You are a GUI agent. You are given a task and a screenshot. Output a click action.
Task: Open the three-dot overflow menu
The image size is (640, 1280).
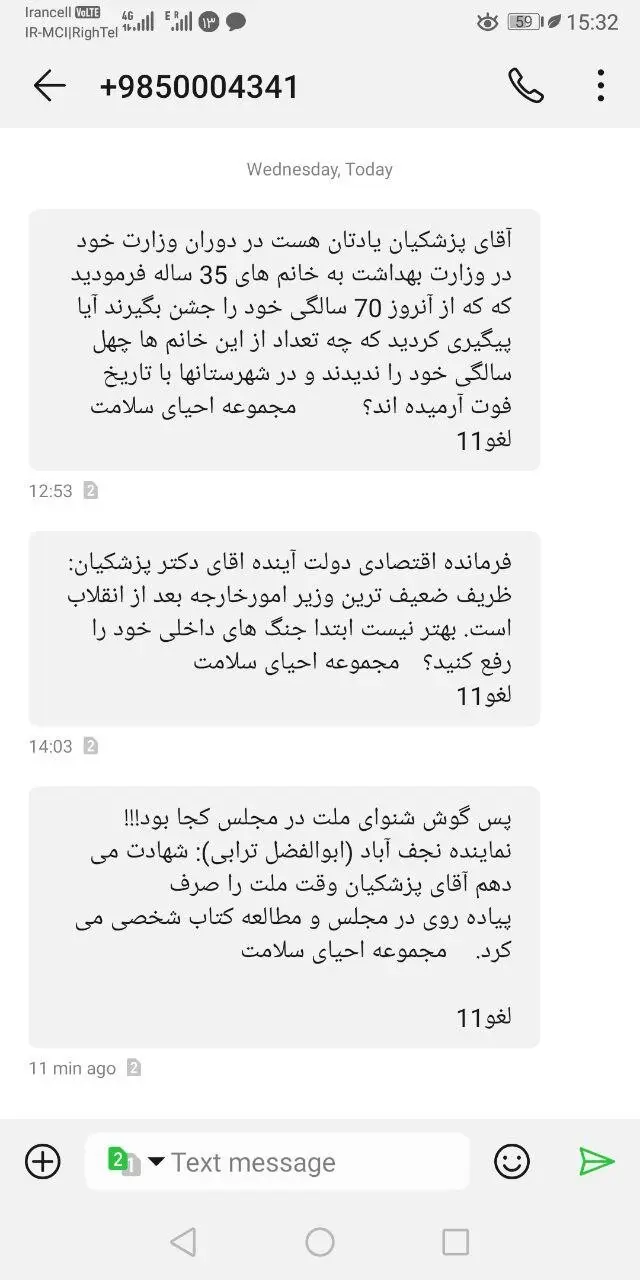(x=600, y=86)
